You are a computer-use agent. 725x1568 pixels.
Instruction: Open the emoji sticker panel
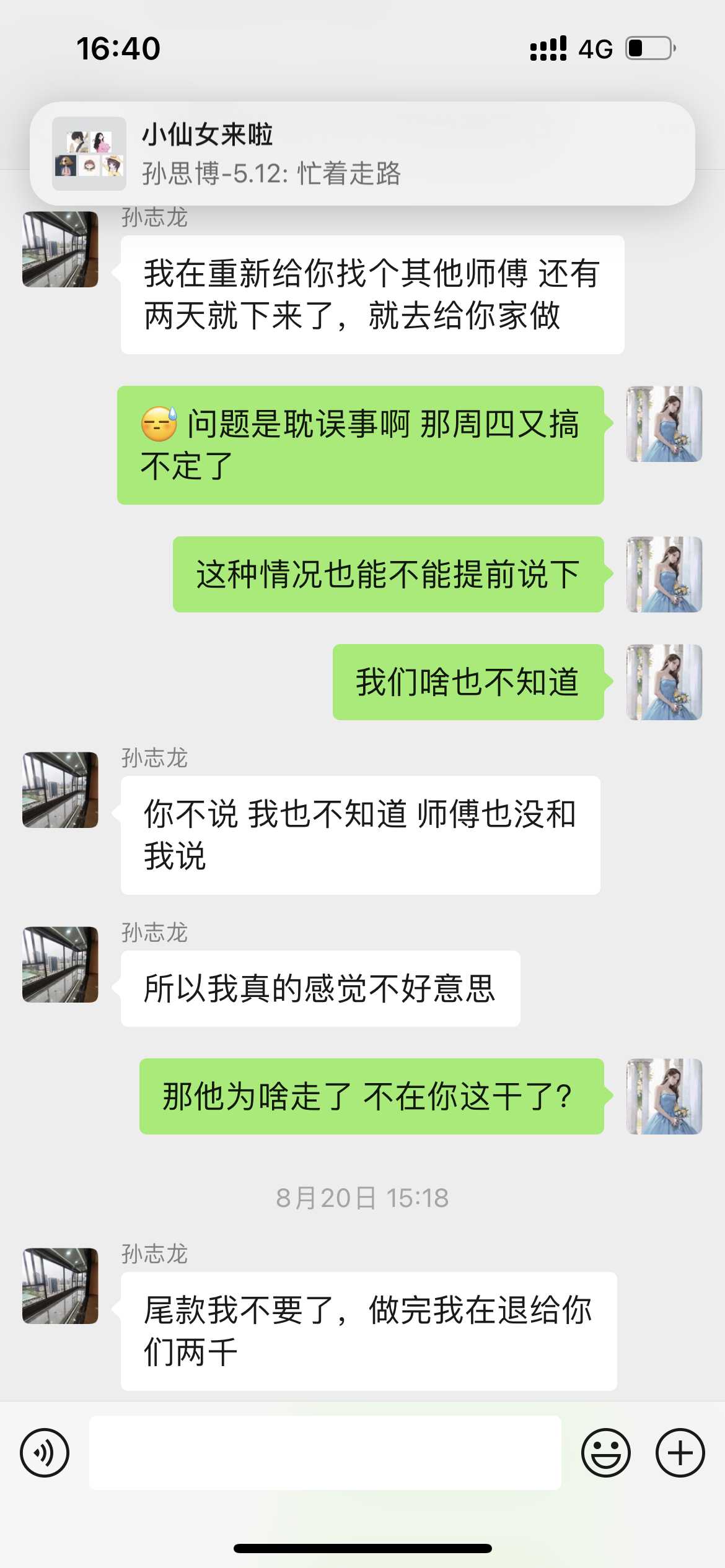pos(606,1453)
